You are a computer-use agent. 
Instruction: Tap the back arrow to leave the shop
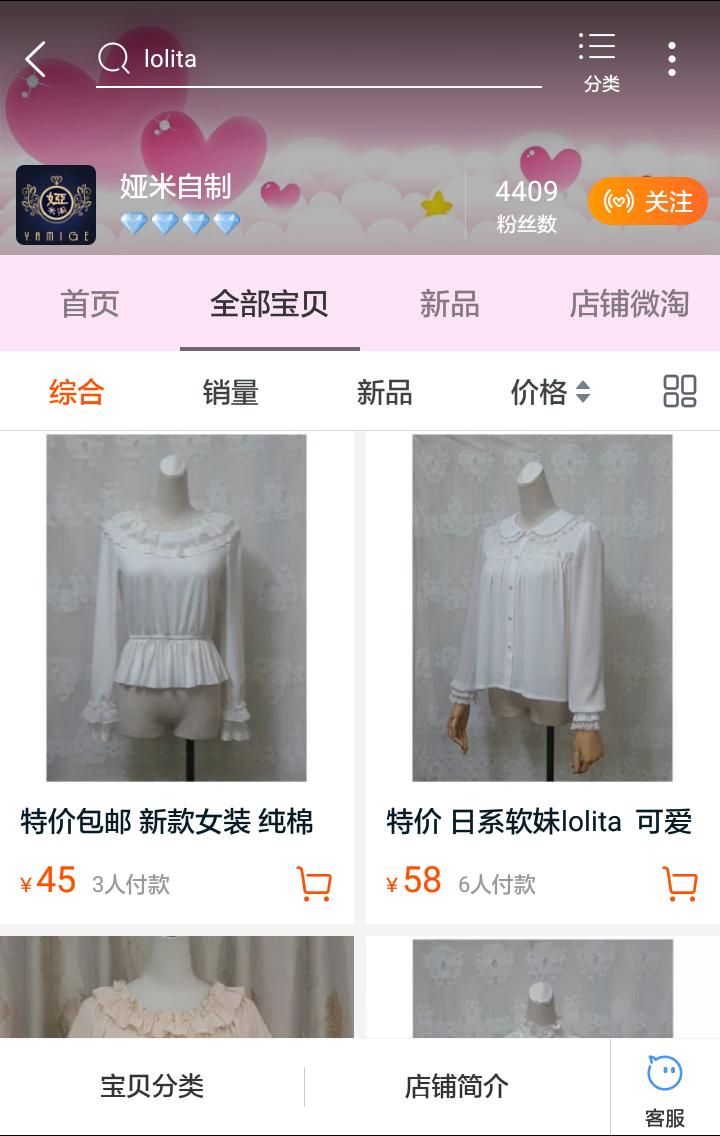pos(34,60)
